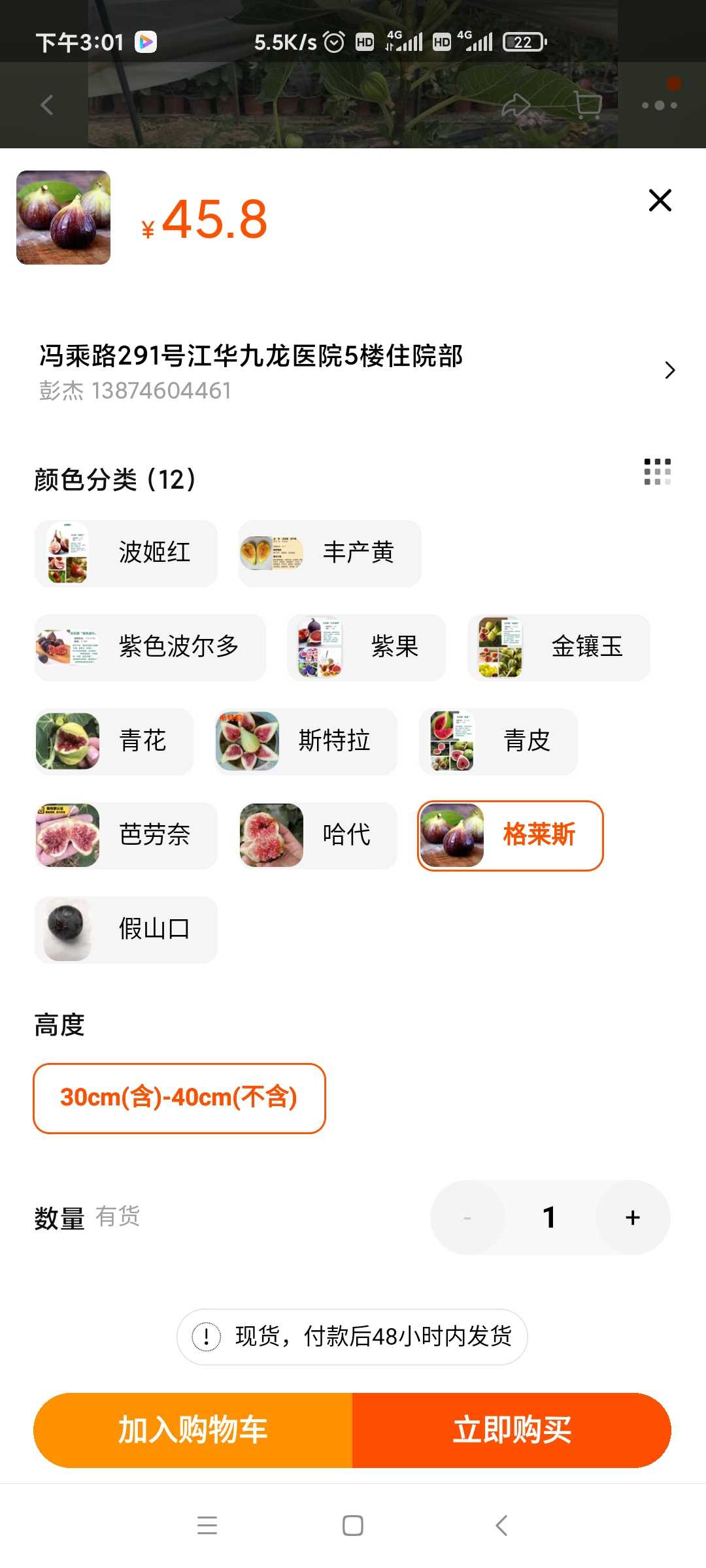This screenshot has width=706, height=1568.
Task: Buy now with the 立即购买 button
Action: point(512,1430)
